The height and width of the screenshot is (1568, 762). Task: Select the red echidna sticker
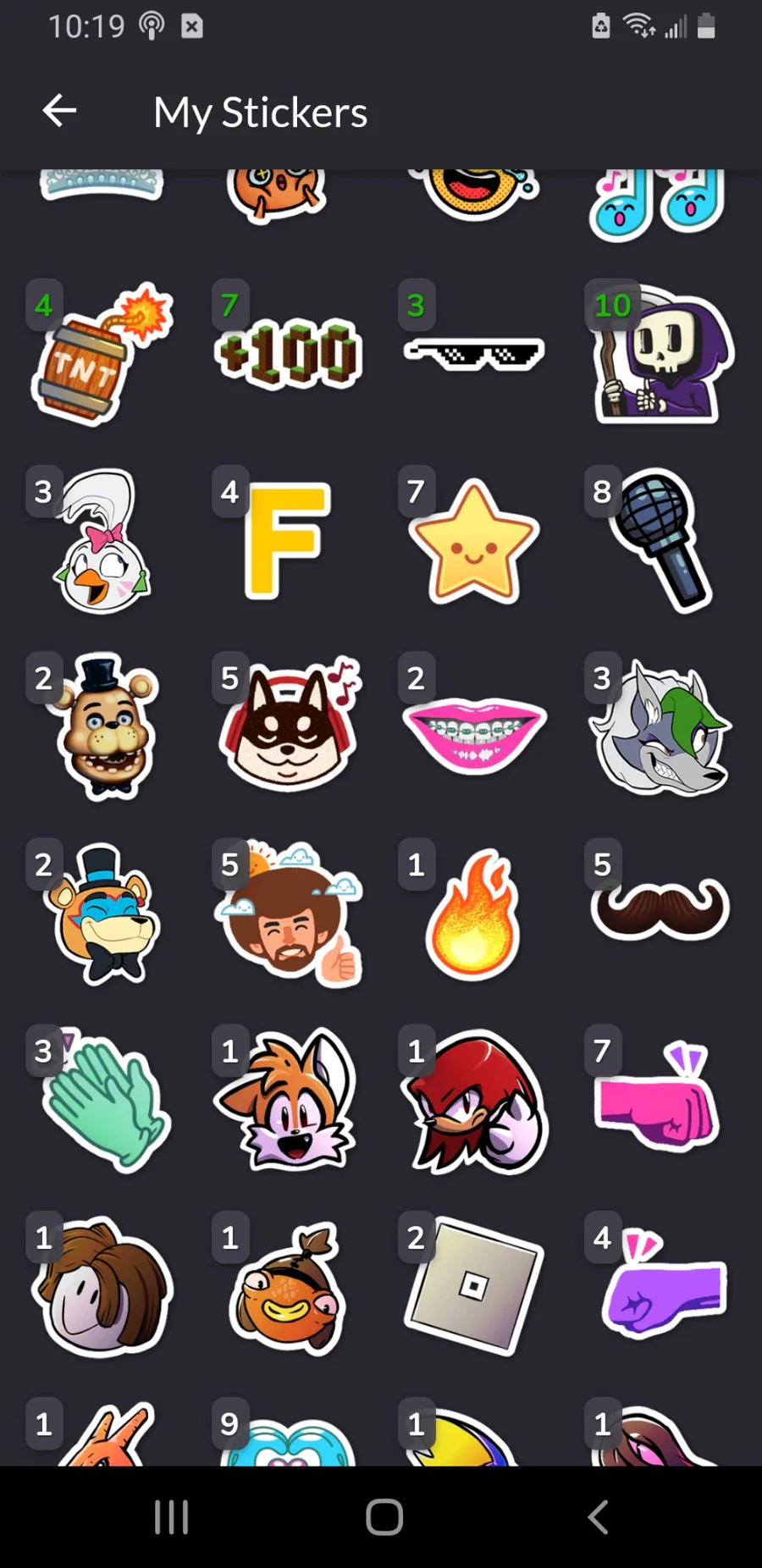coord(476,1101)
